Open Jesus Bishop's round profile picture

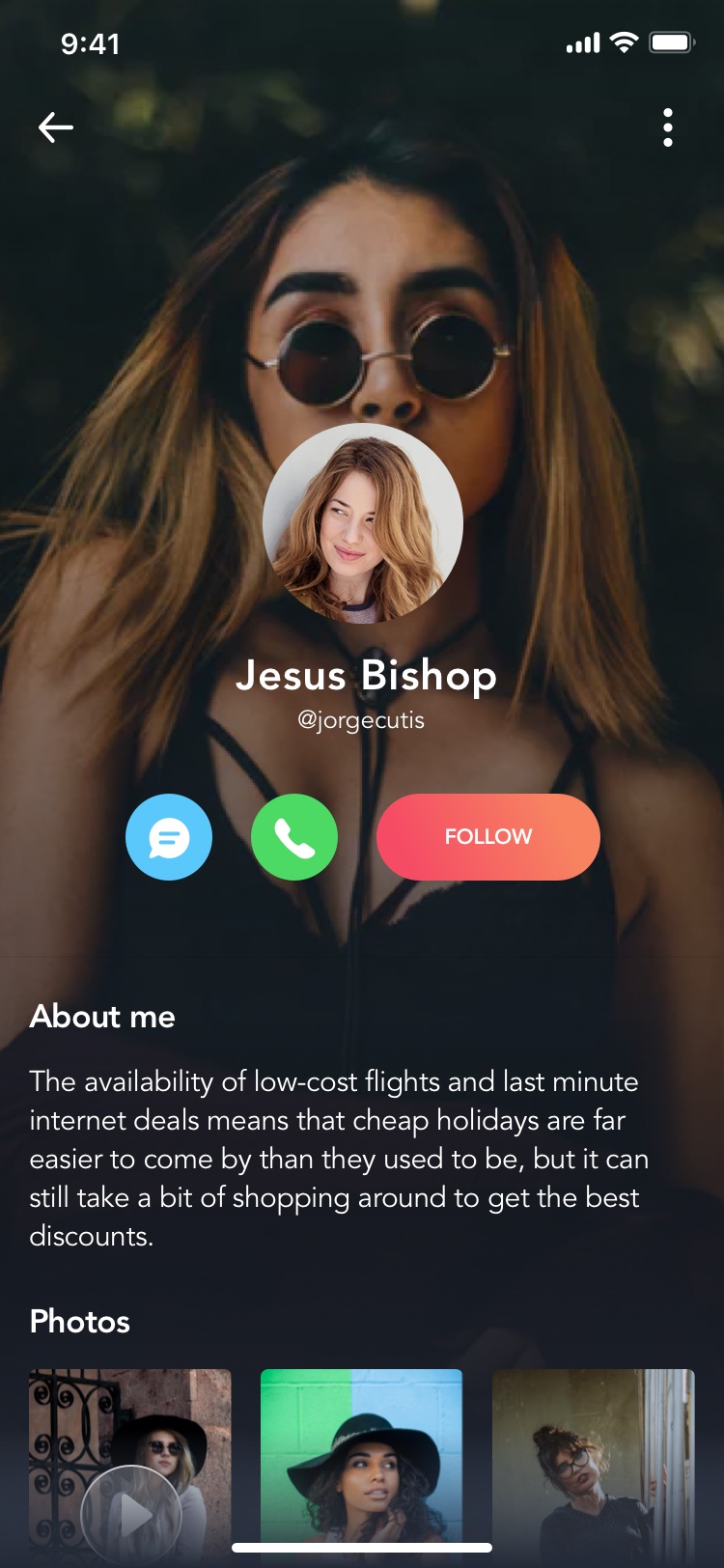[363, 524]
